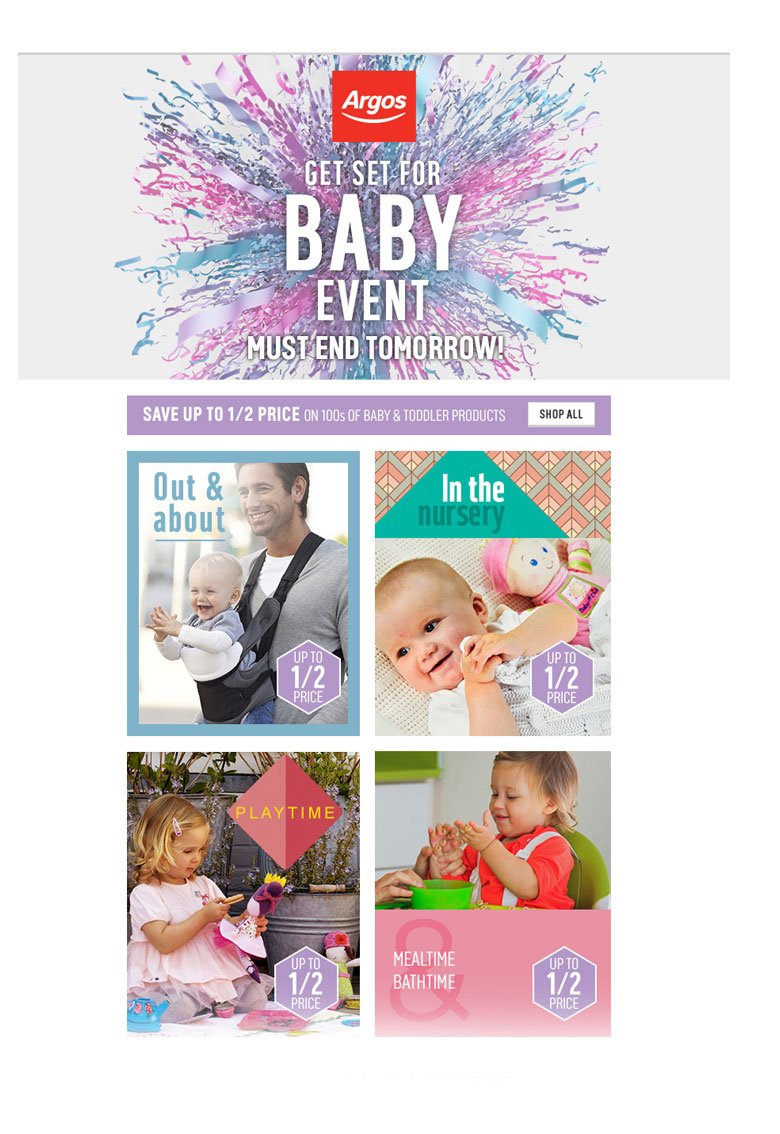Open the Get Set For Baby Event banner
The height and width of the screenshot is (1134, 780).
coord(373,217)
